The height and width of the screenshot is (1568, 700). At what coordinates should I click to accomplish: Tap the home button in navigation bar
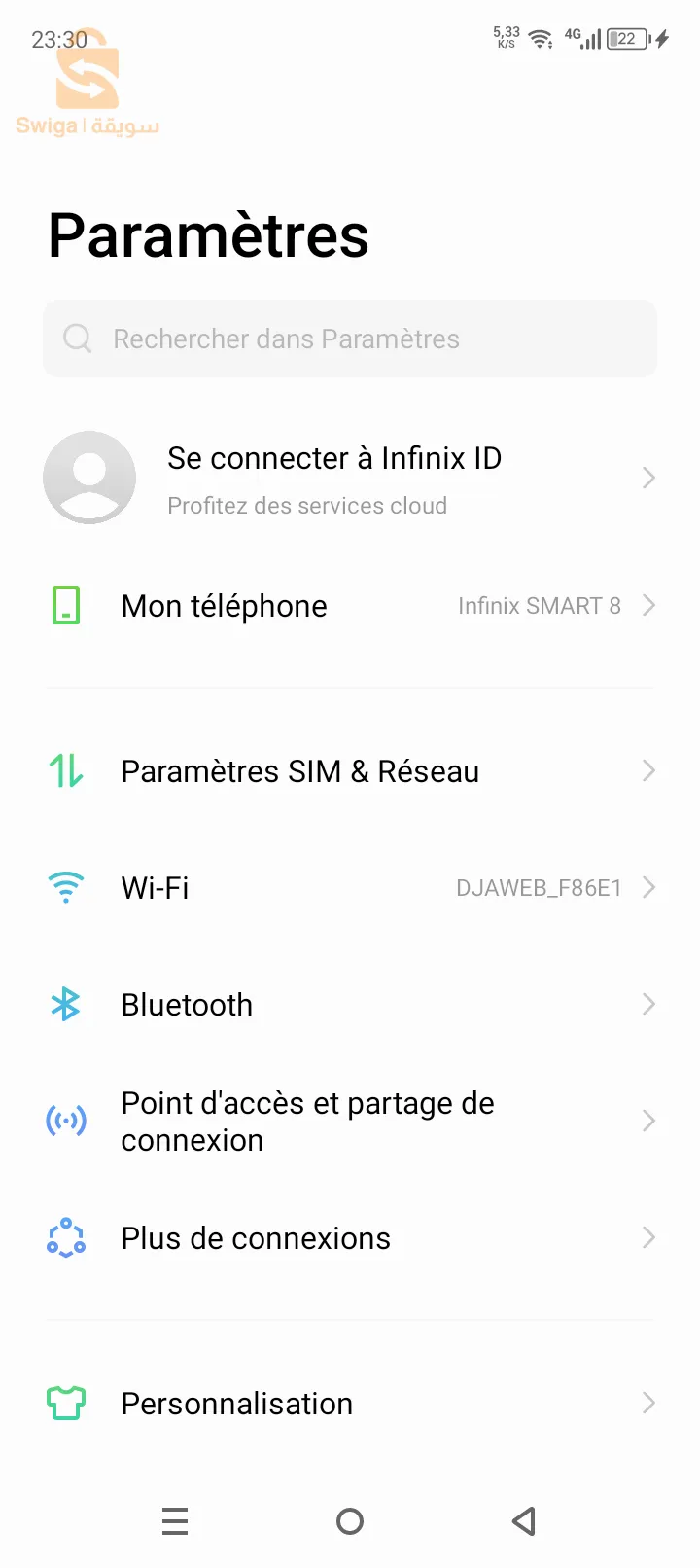click(350, 1521)
